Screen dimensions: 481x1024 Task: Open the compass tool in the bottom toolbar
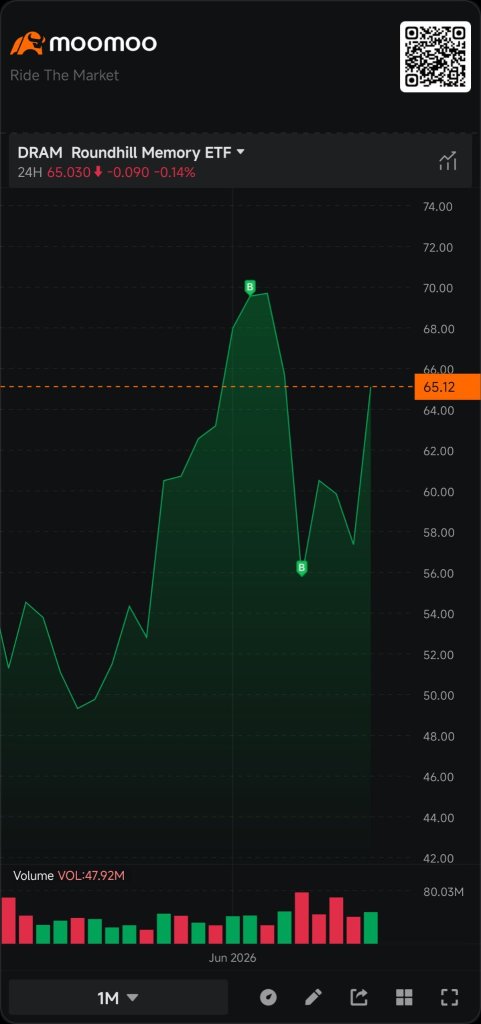[x=268, y=997]
